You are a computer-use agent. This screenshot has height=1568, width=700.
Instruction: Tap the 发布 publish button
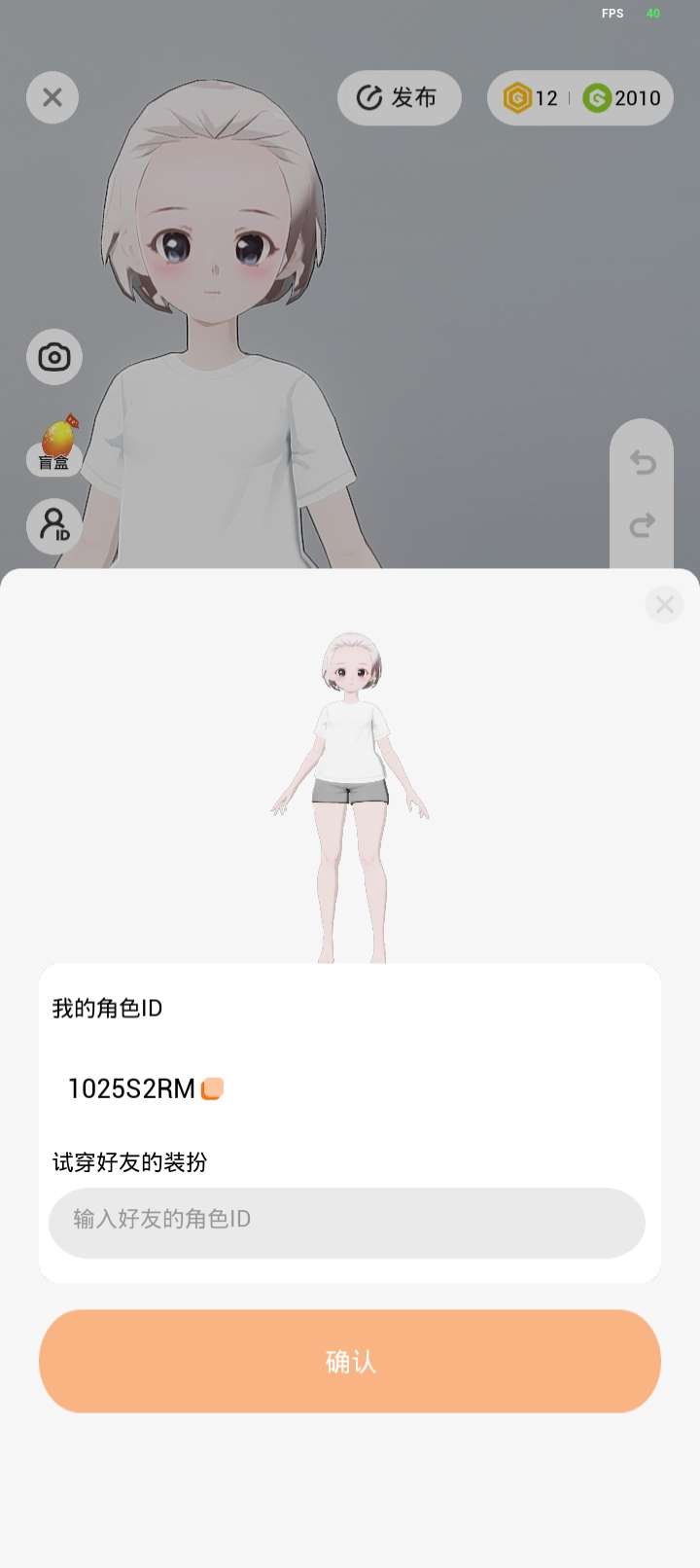coord(399,97)
